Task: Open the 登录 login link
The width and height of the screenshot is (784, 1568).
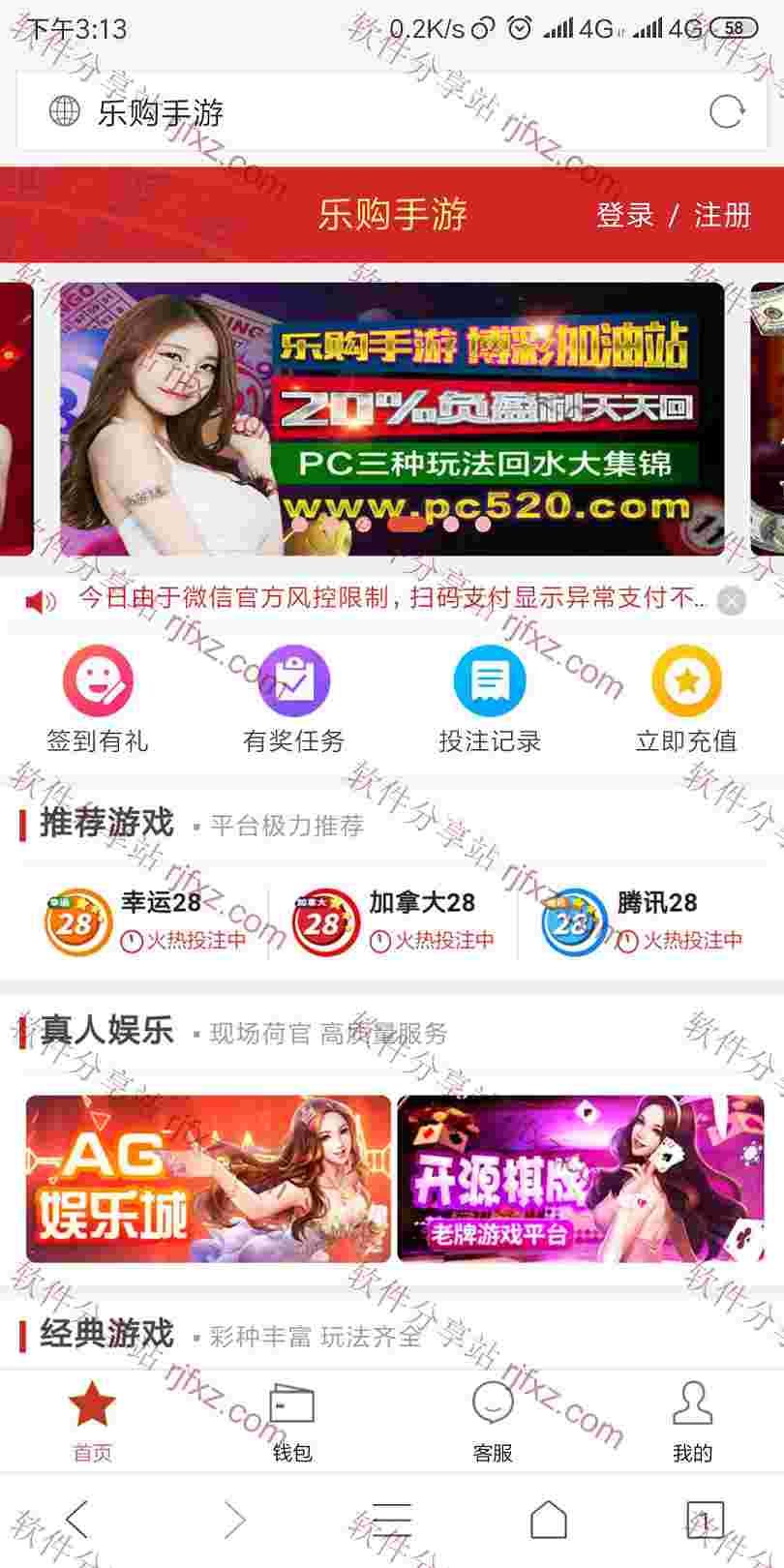Action: pos(625,215)
